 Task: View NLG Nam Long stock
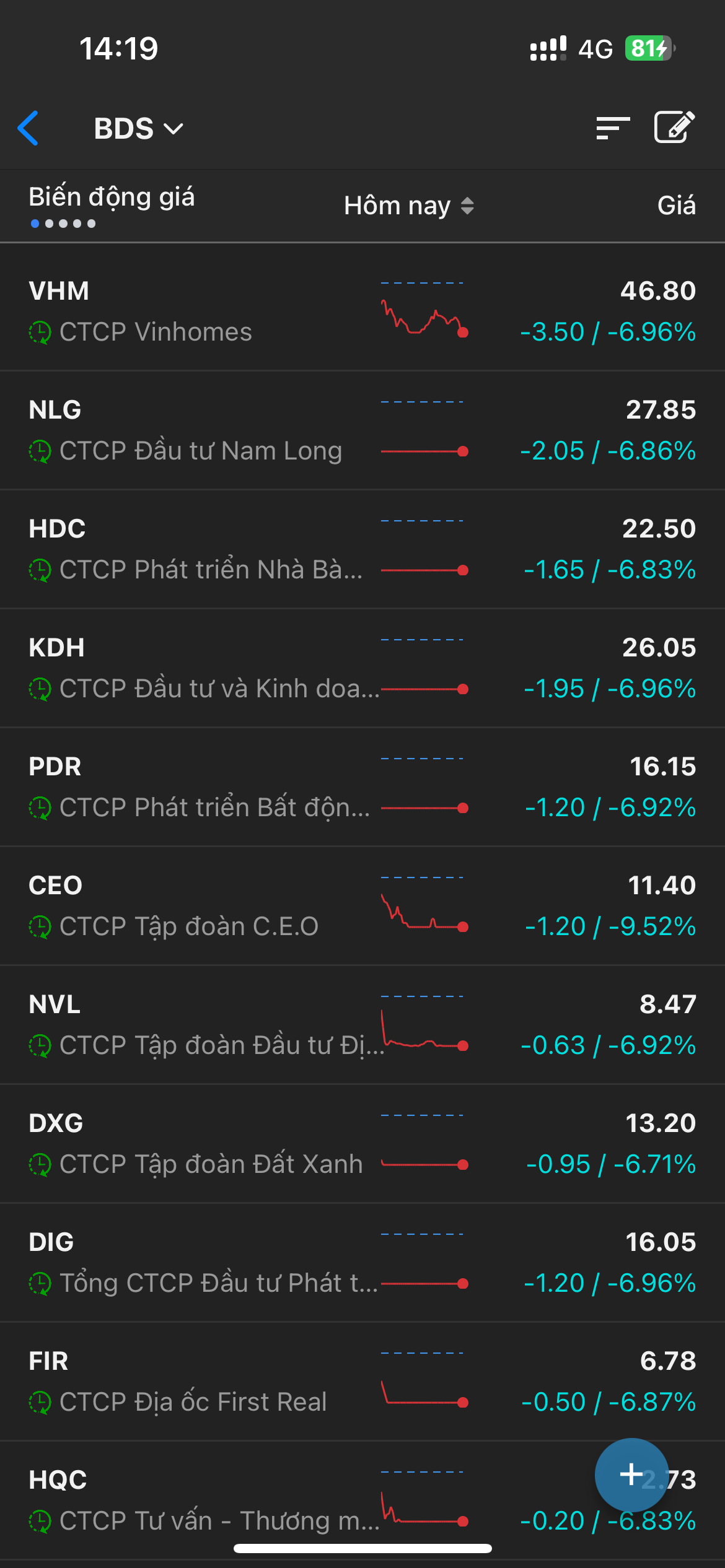pos(186,430)
